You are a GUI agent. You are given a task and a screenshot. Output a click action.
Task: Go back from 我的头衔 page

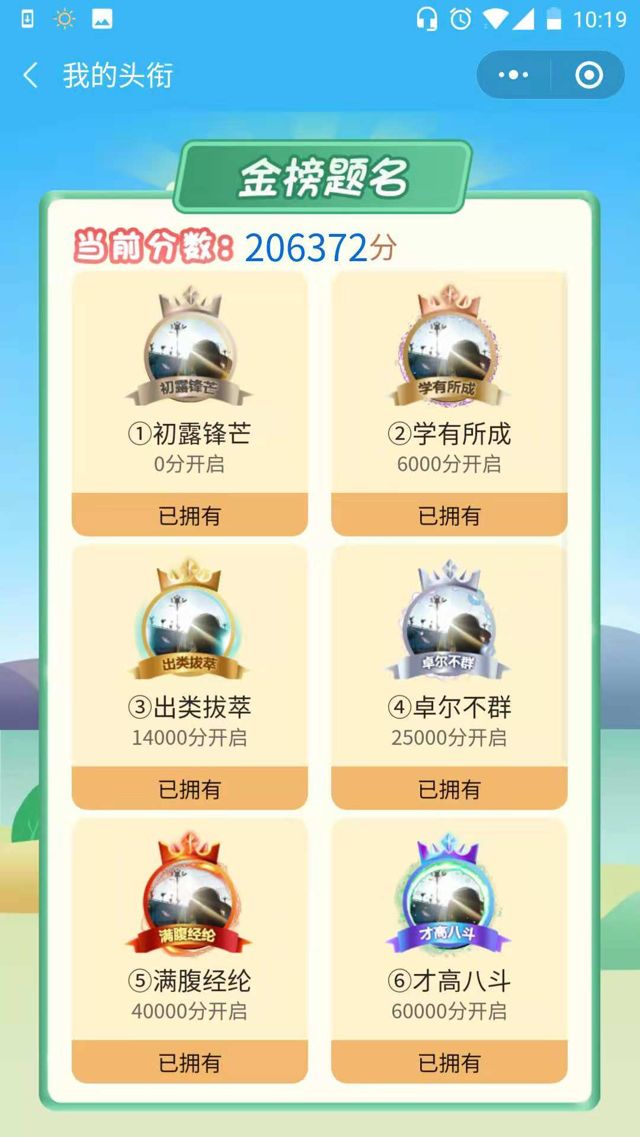(31, 76)
